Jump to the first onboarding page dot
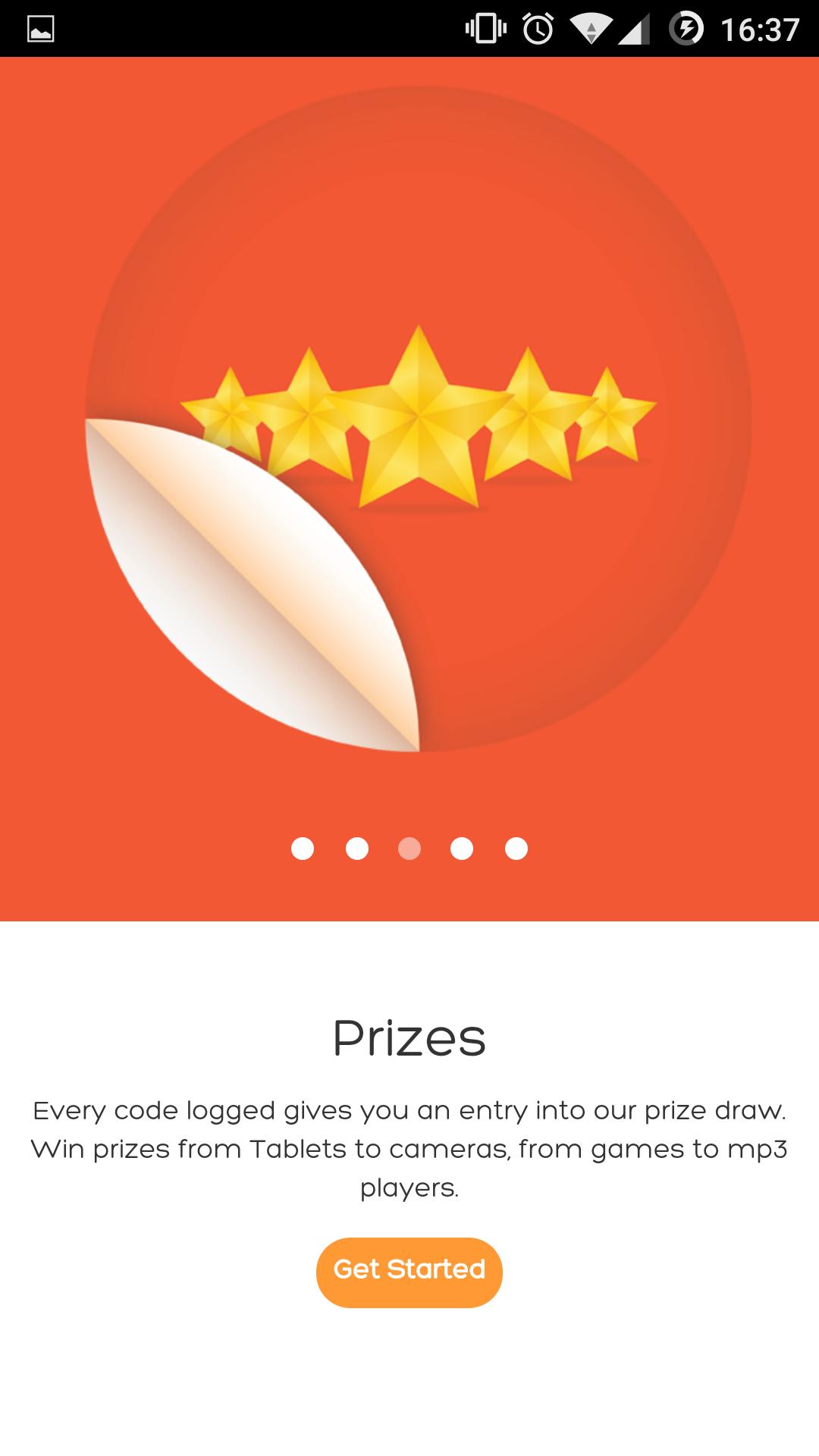This screenshot has width=819, height=1456. 303,849
